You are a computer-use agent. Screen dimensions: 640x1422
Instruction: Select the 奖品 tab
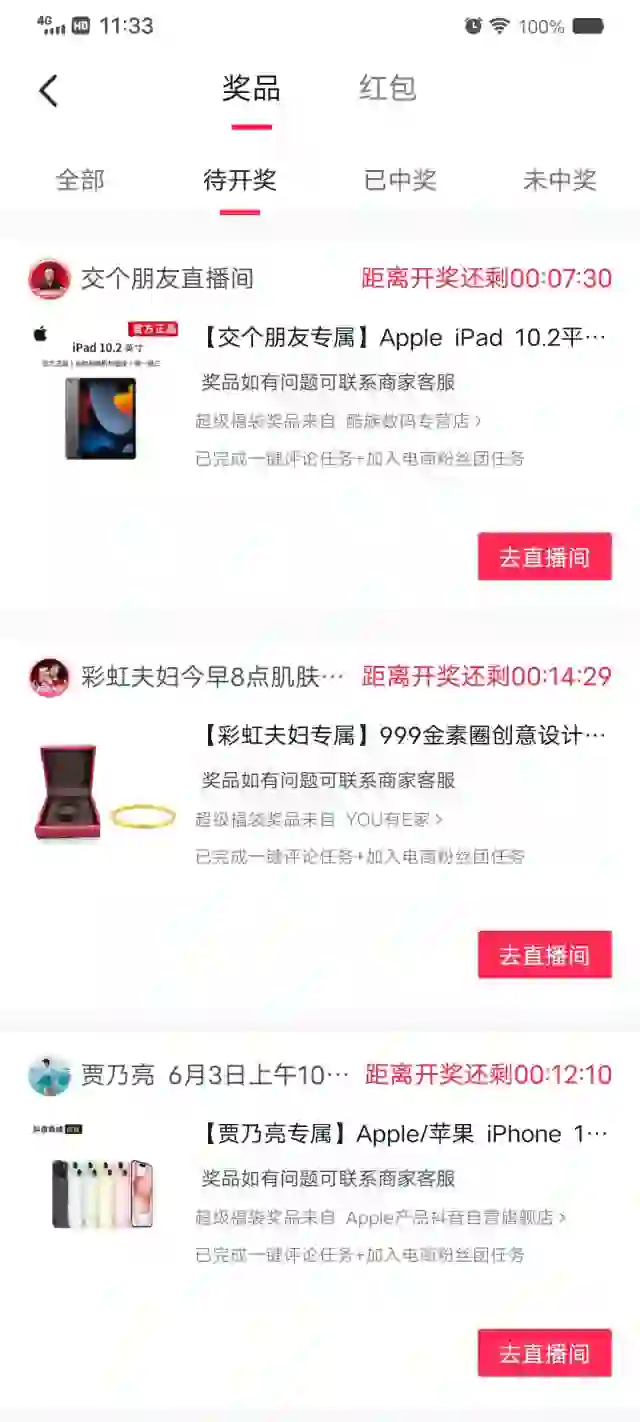pyautogui.click(x=251, y=88)
